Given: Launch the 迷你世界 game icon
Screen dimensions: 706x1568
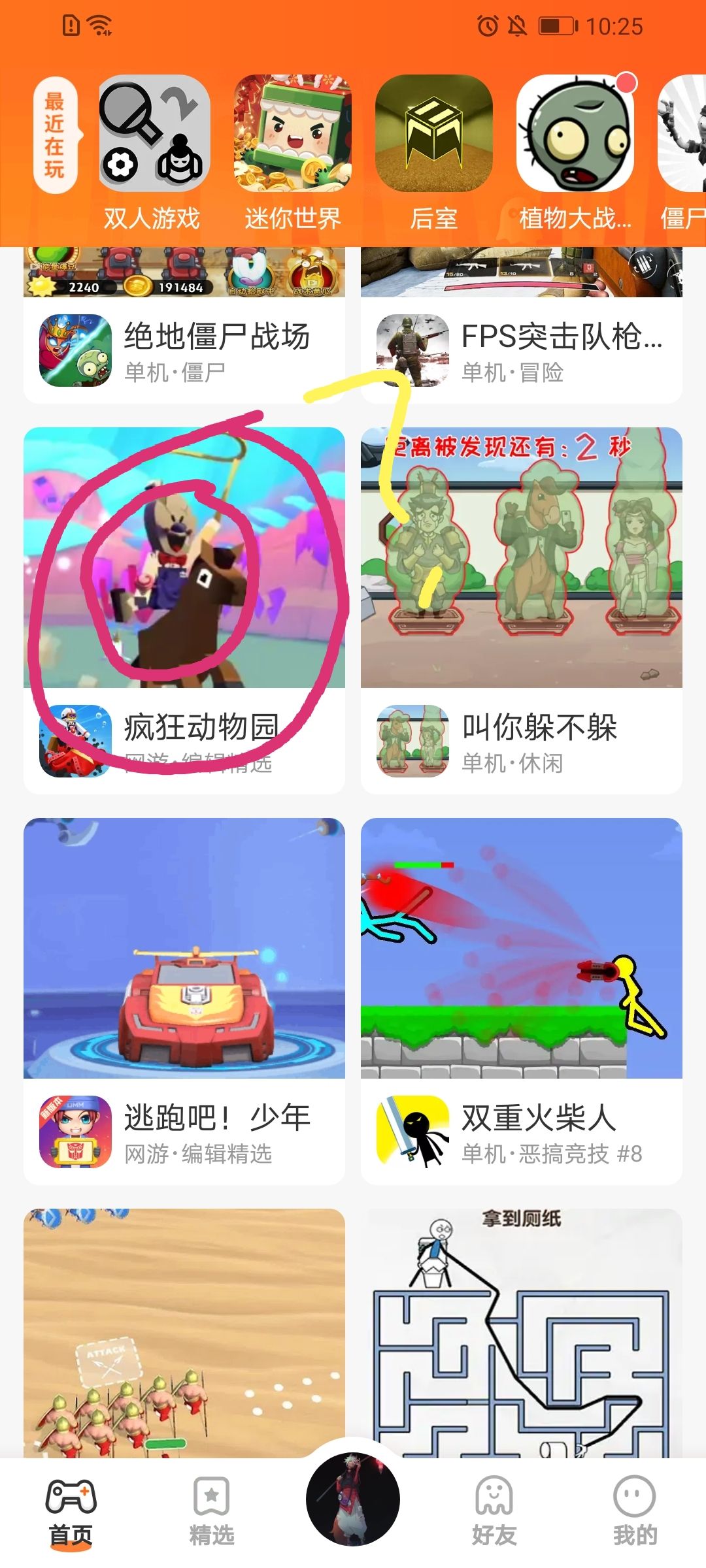Looking at the screenshot, I should pyautogui.click(x=293, y=133).
